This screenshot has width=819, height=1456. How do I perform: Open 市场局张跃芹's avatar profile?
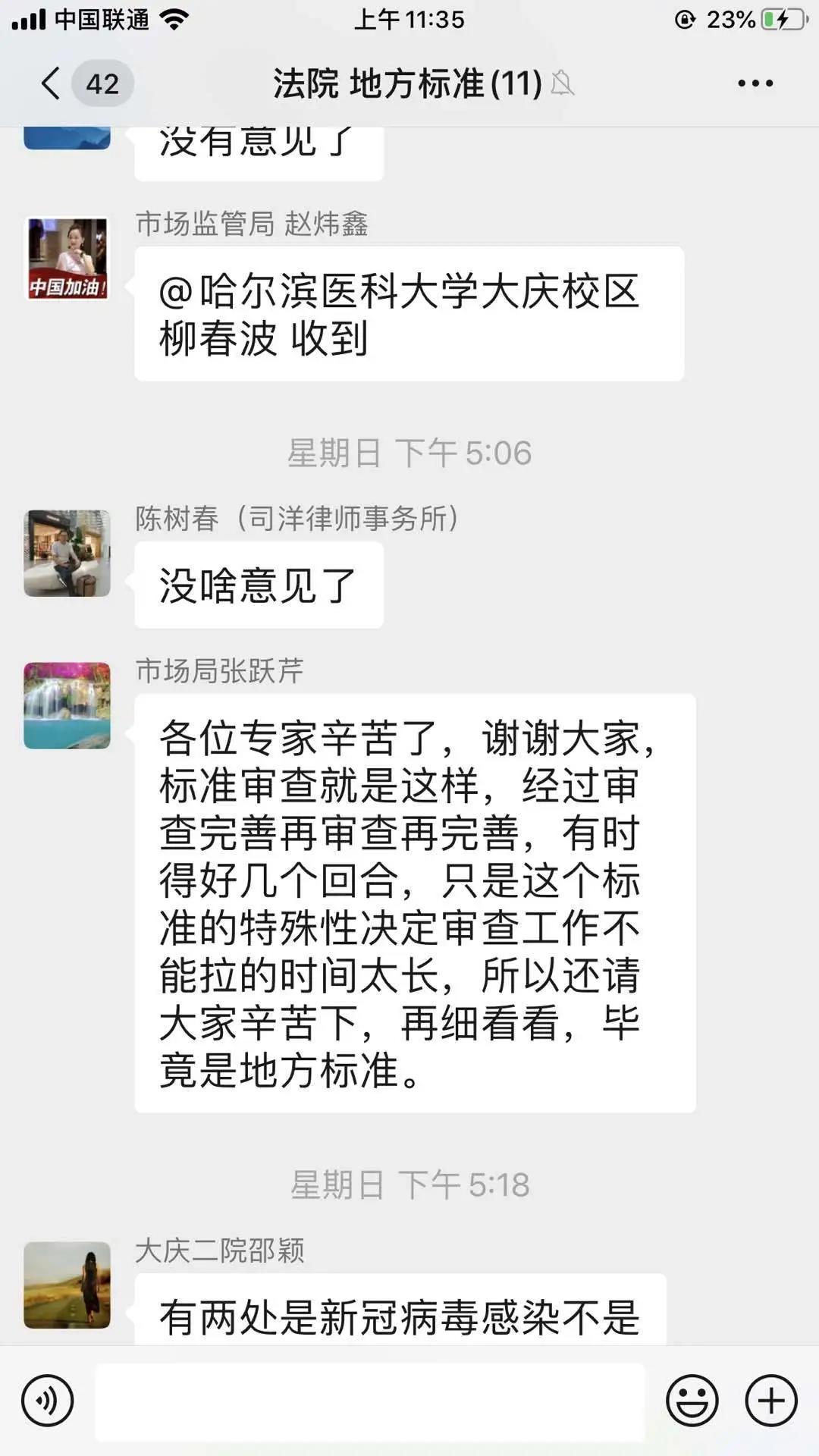pos(67,705)
